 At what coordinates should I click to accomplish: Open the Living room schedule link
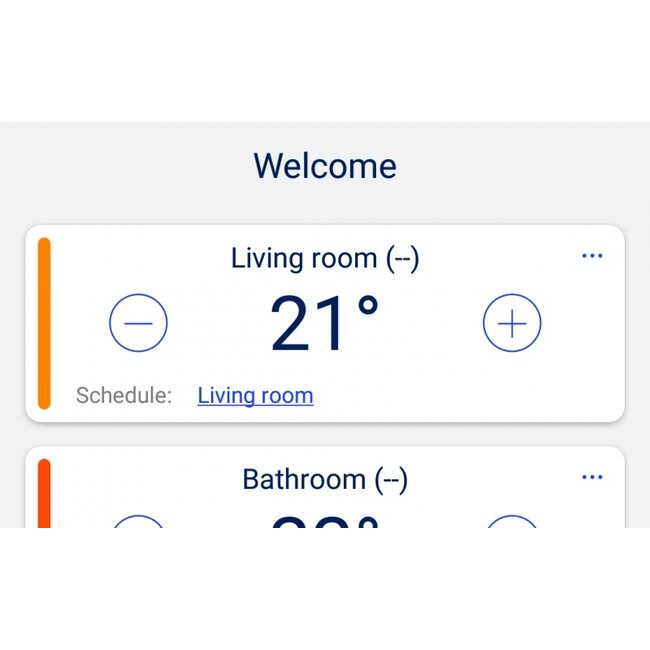[255, 396]
